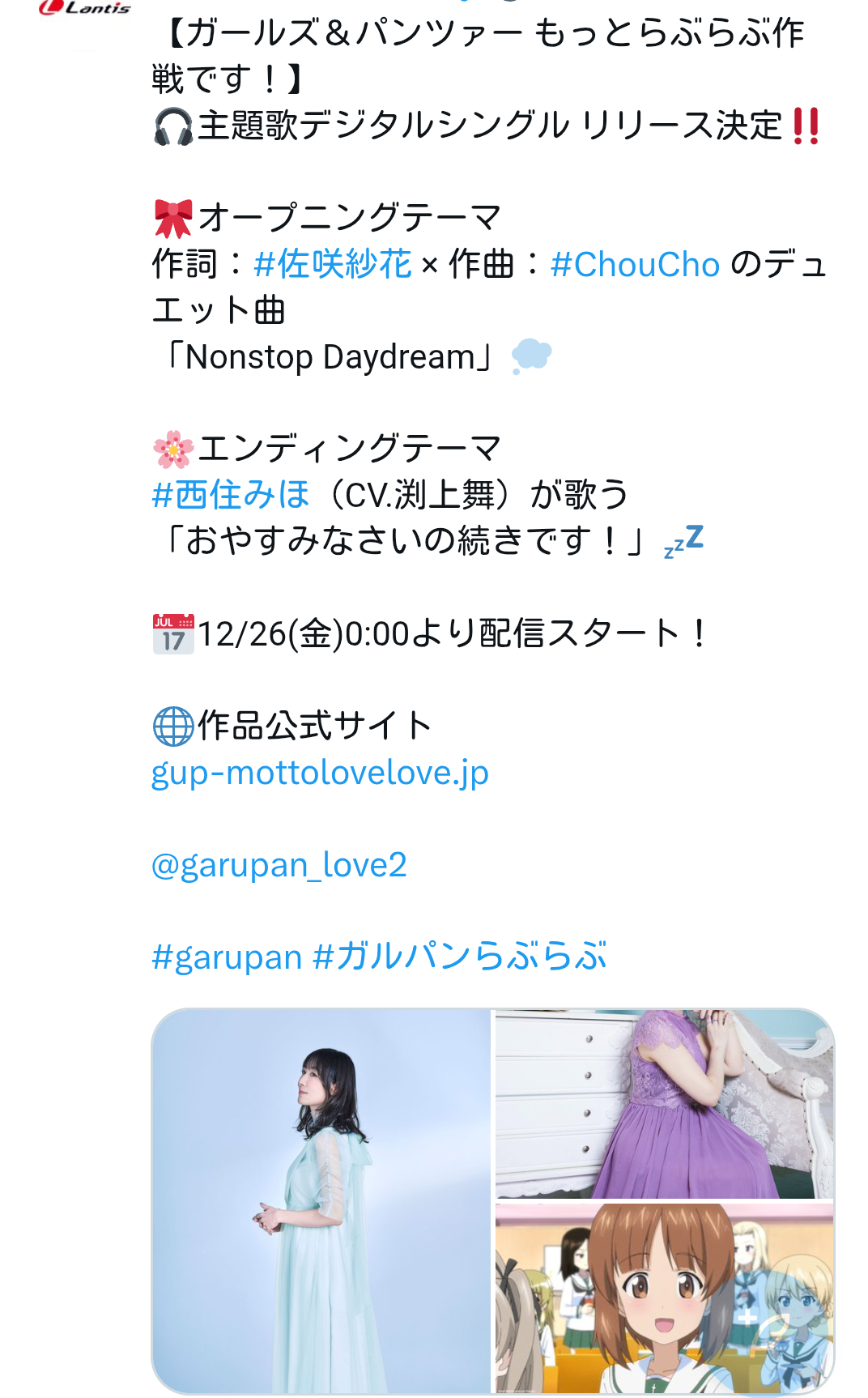This screenshot has width=868, height=1398.
Task: Open gup-mottolovelove.jp link
Action: pyautogui.click(x=320, y=773)
